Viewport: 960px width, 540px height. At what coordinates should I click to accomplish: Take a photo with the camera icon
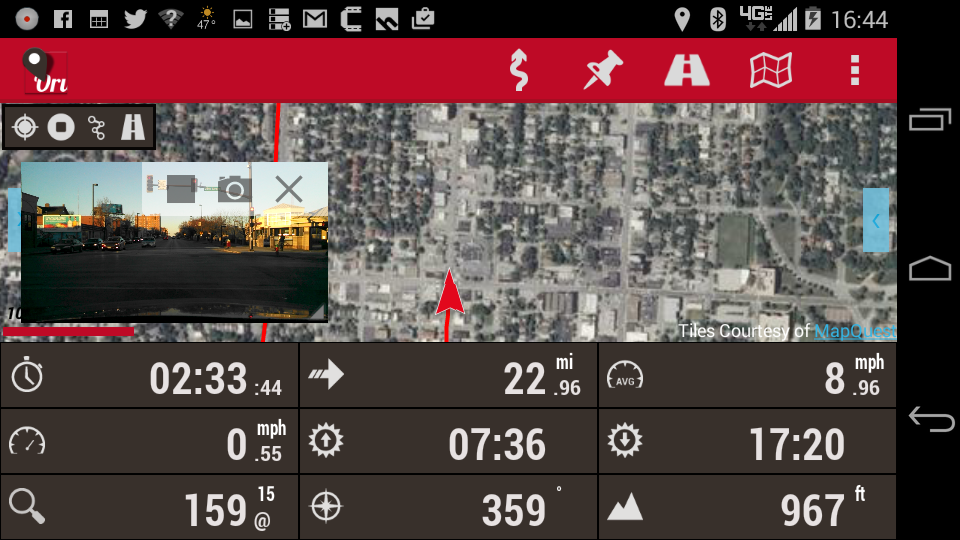pyautogui.click(x=234, y=188)
